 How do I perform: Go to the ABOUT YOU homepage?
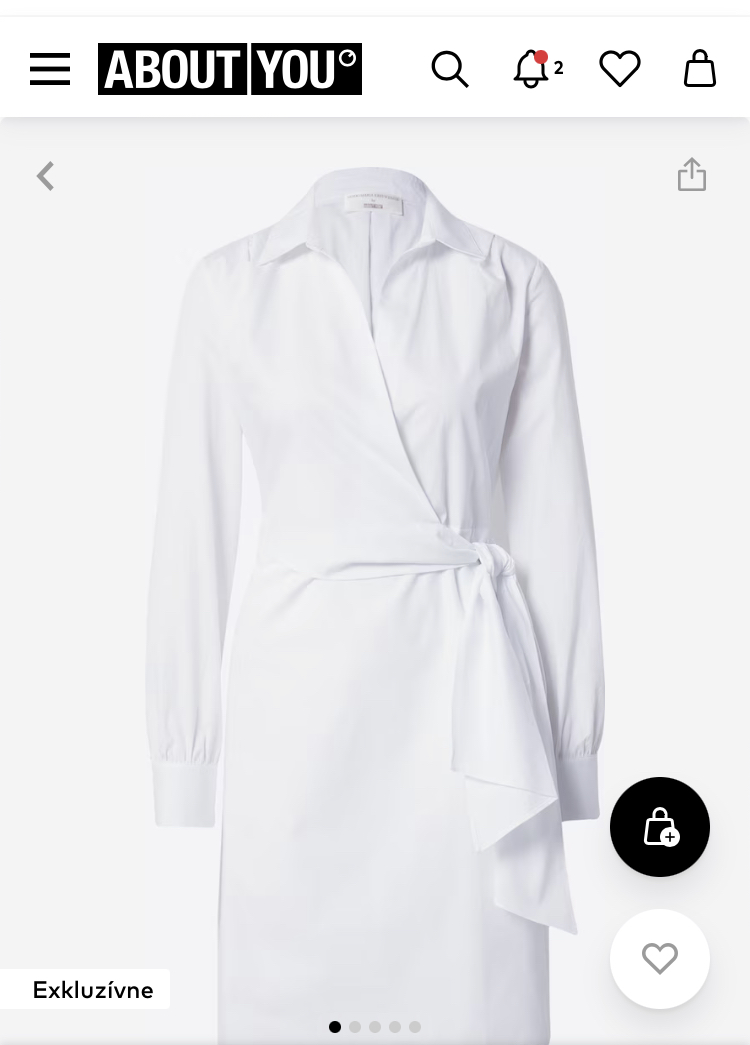[230, 69]
